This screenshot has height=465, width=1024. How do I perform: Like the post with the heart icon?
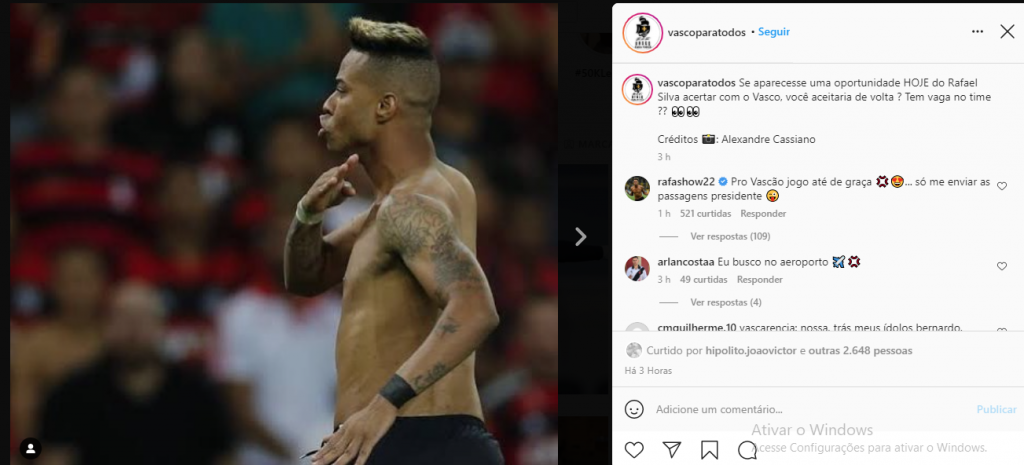click(x=634, y=449)
